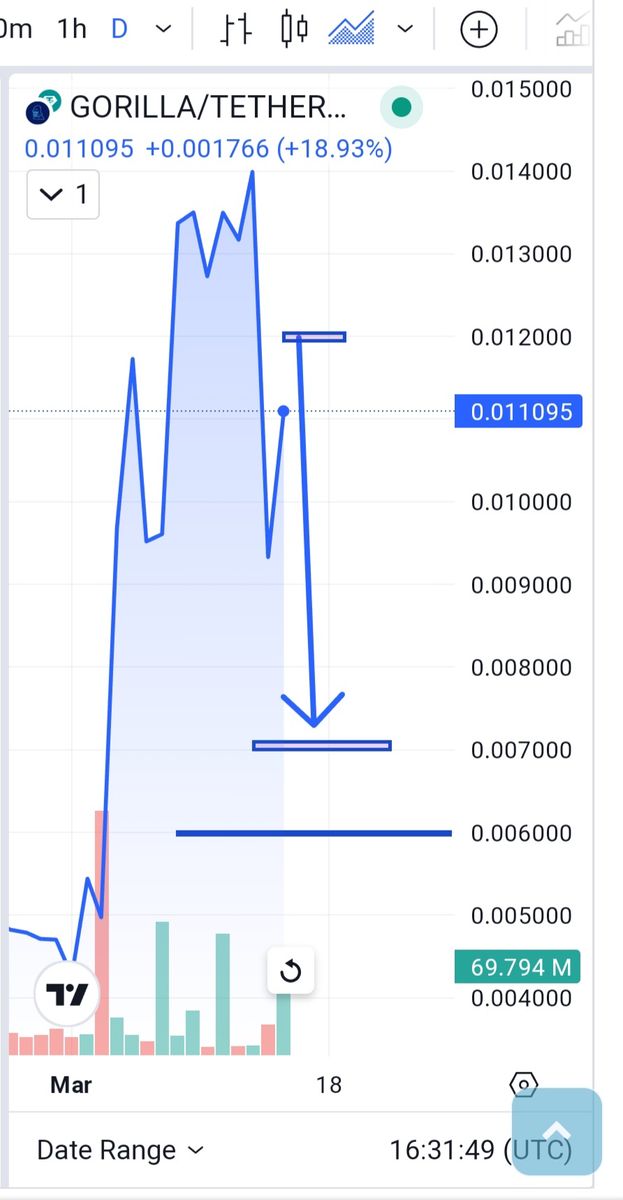
Task: Switch chart style to candles
Action: pyautogui.click(x=294, y=29)
